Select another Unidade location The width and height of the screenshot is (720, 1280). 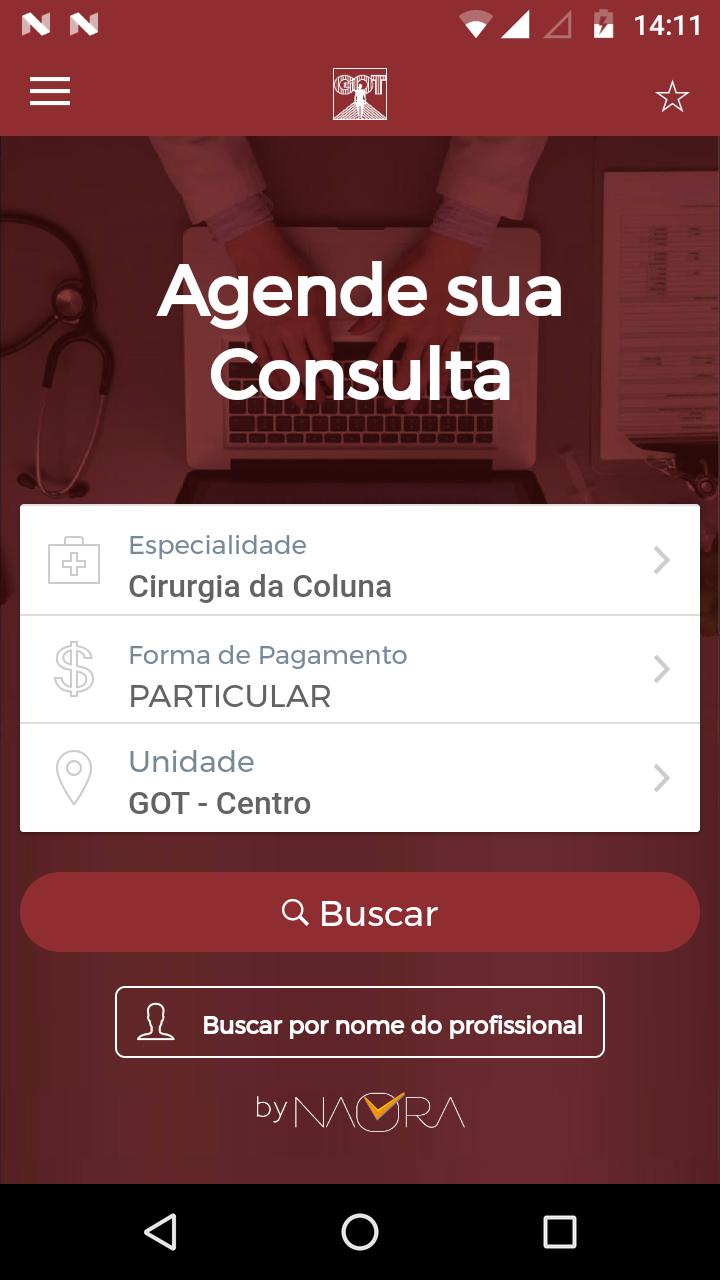[x=360, y=778]
